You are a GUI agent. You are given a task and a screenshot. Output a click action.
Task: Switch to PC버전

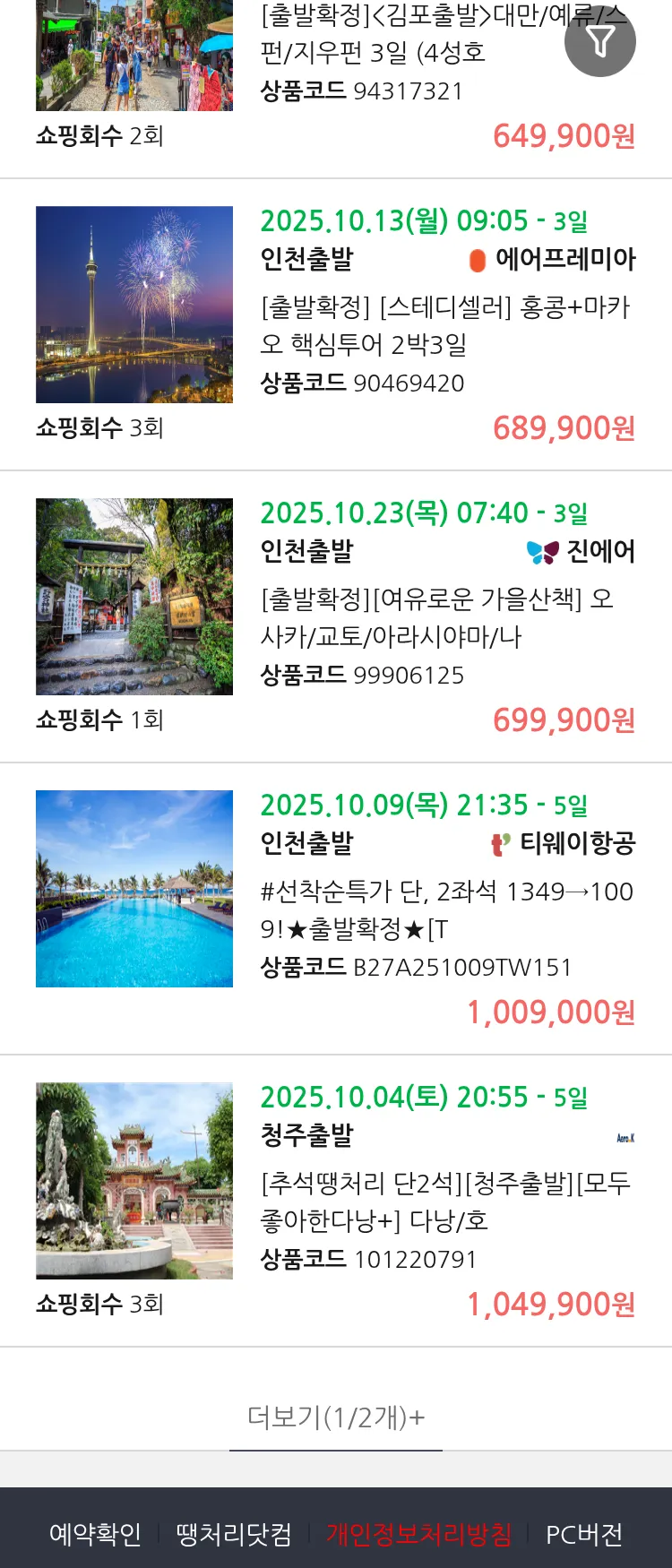click(x=584, y=1534)
